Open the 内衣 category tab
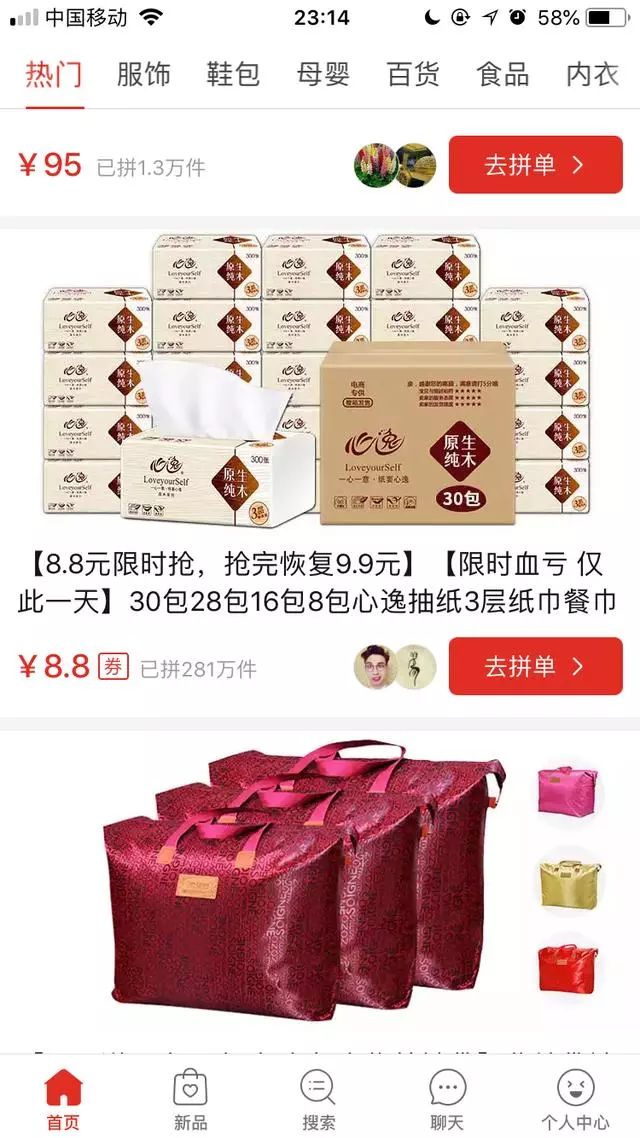640x1138 pixels. click(x=593, y=75)
